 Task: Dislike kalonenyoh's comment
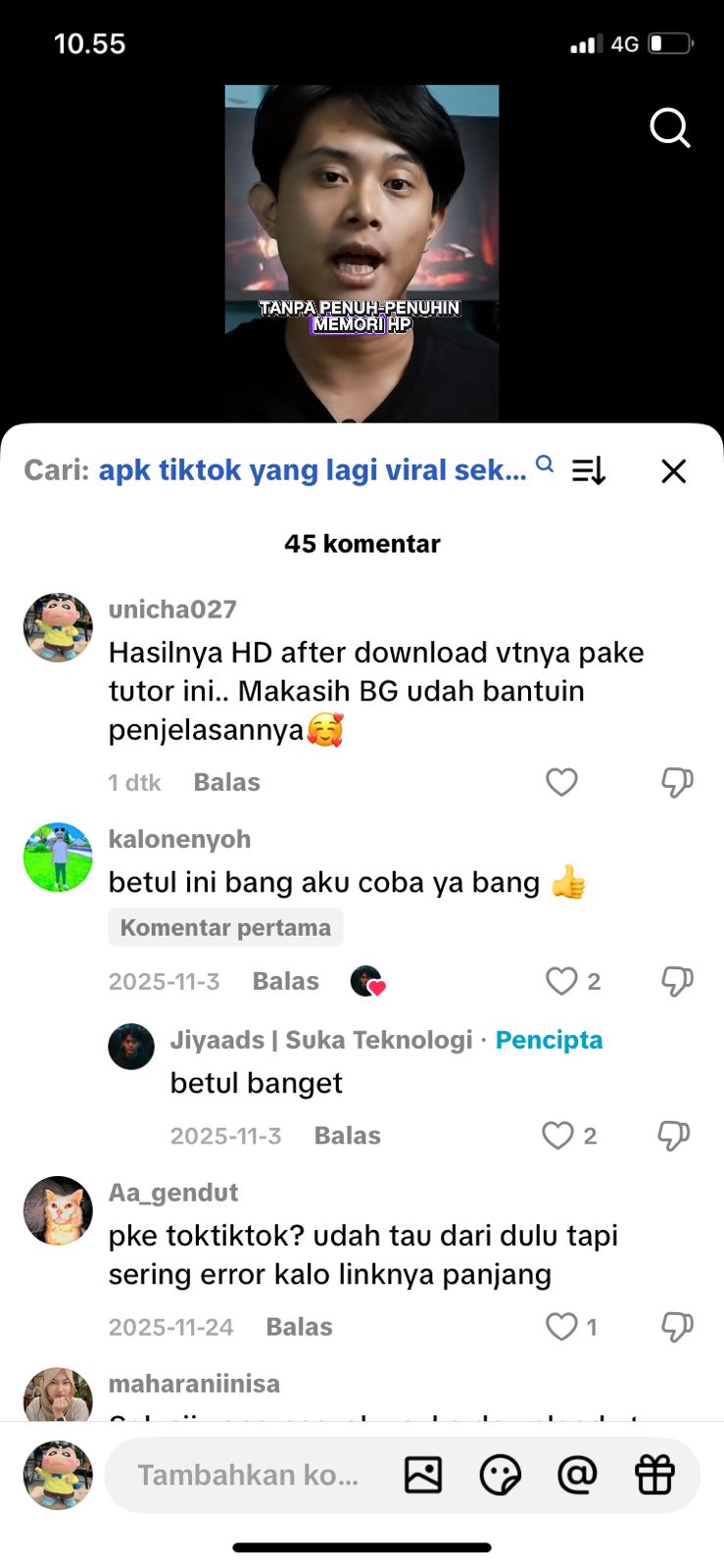pyautogui.click(x=677, y=981)
